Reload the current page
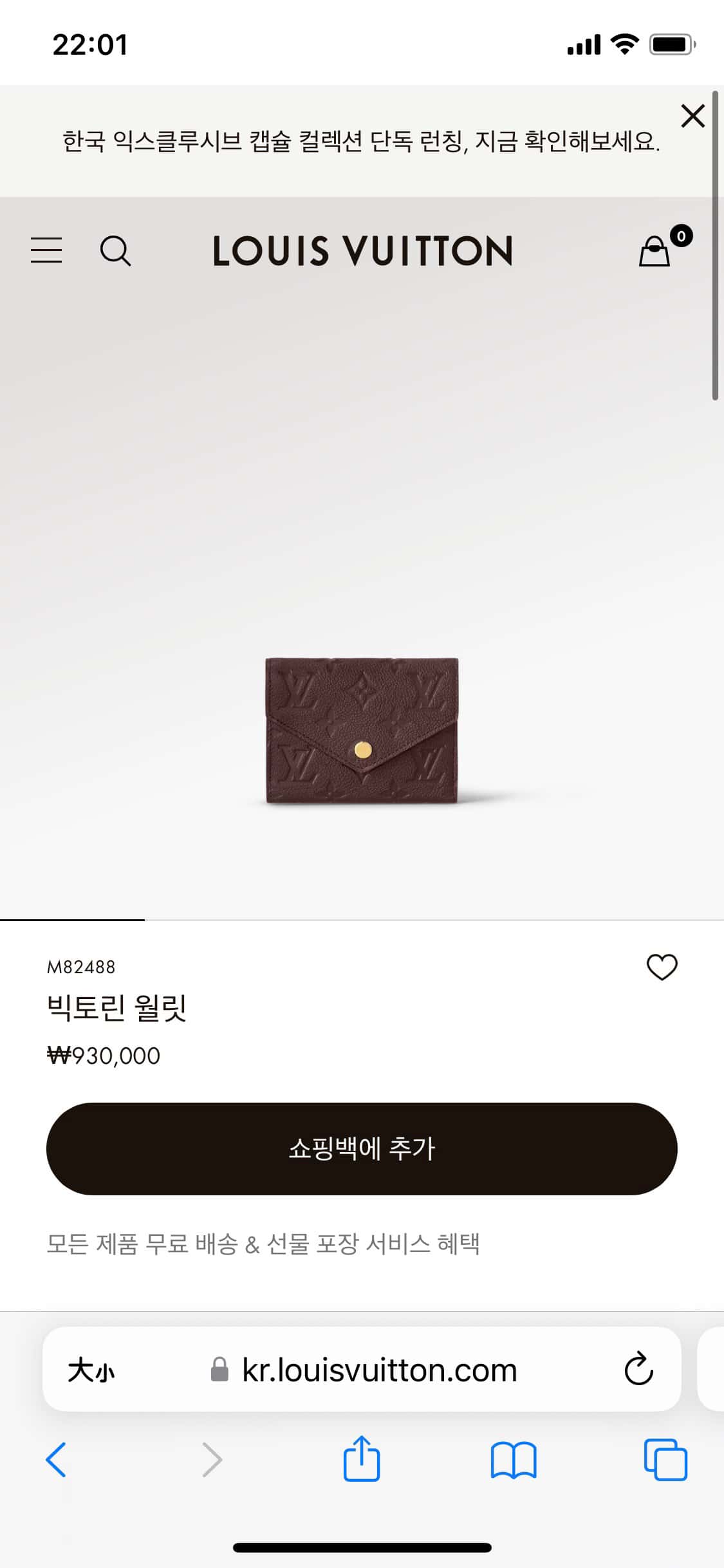 click(x=638, y=1369)
